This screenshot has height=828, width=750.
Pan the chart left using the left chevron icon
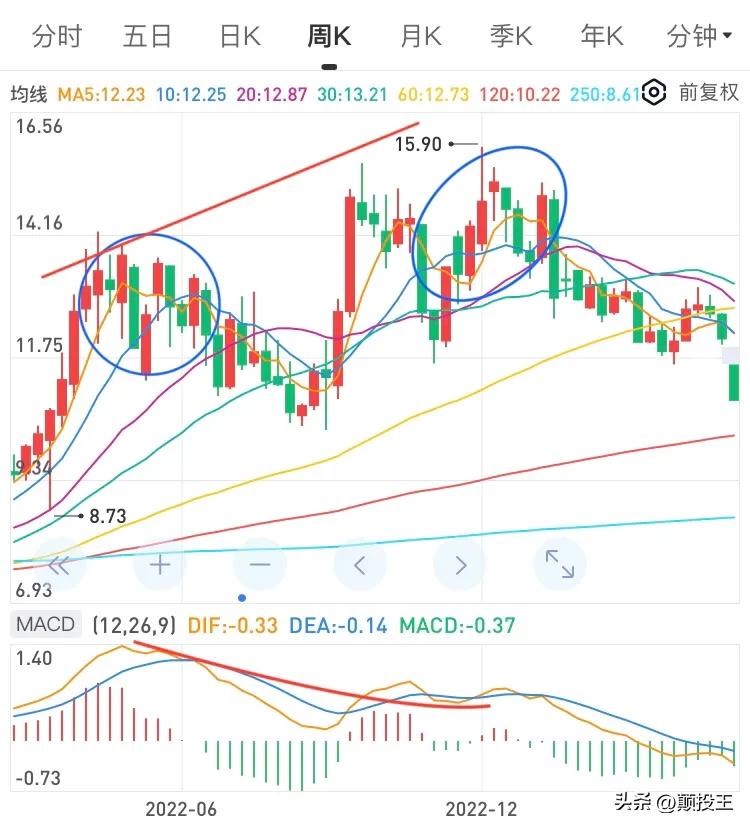coord(359,564)
